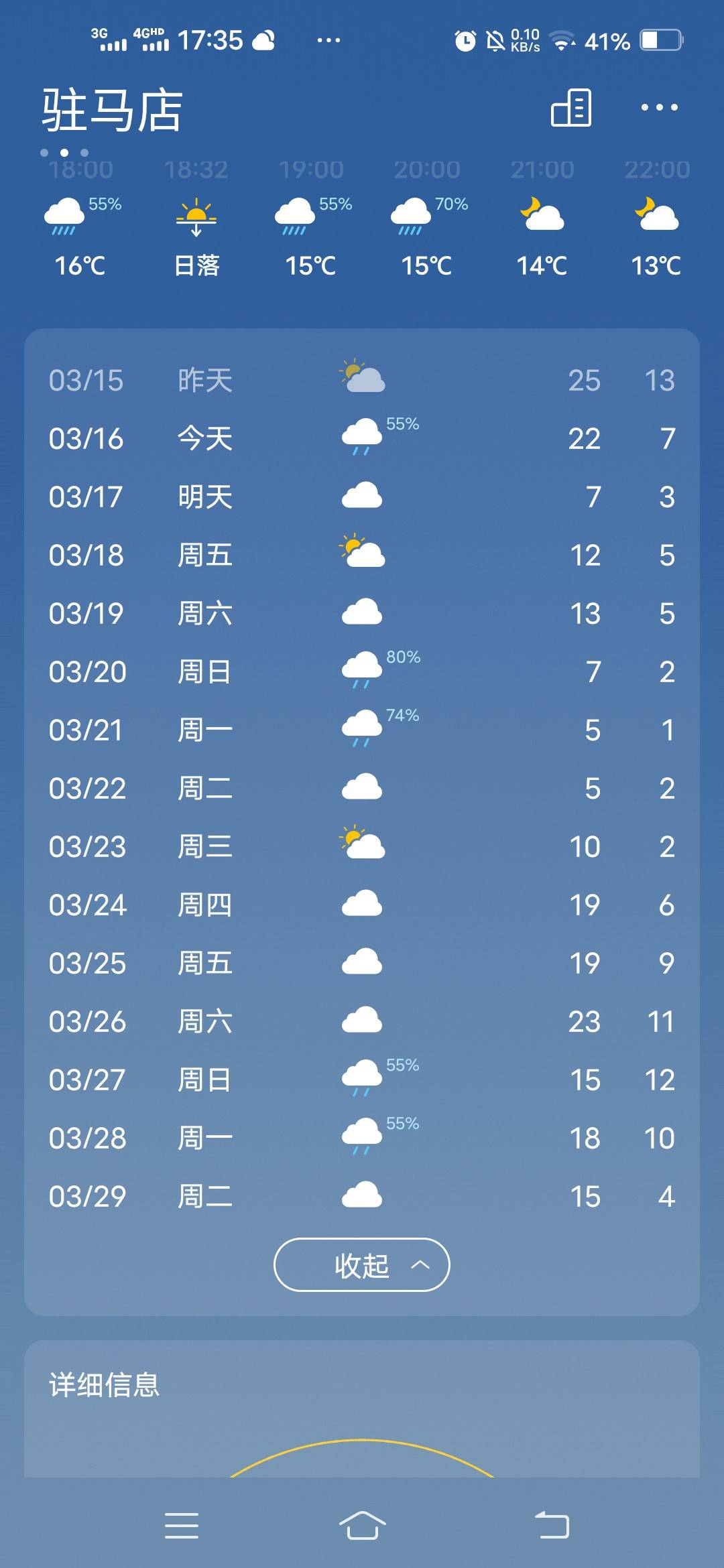Collapse the forecast with 收起 button
The height and width of the screenshot is (1568, 724).
pos(362,1264)
